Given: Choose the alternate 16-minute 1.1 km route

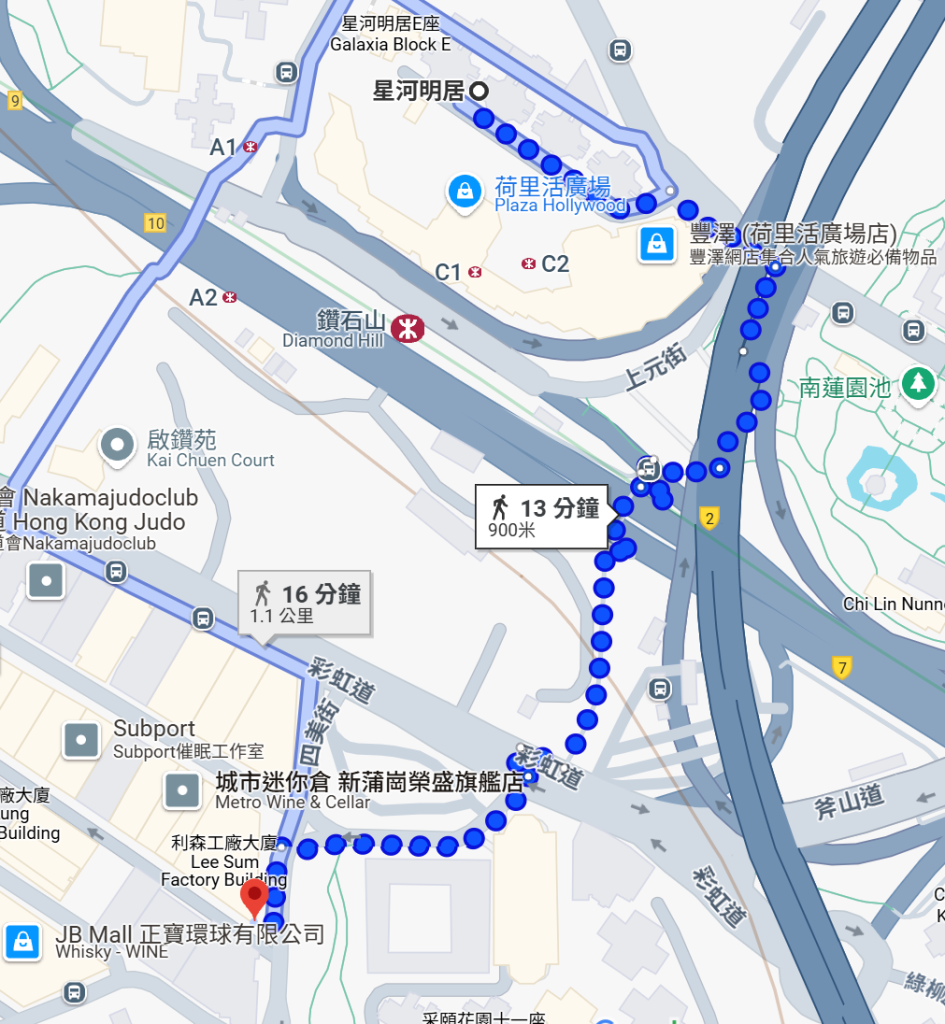Looking at the screenshot, I should [304, 602].
